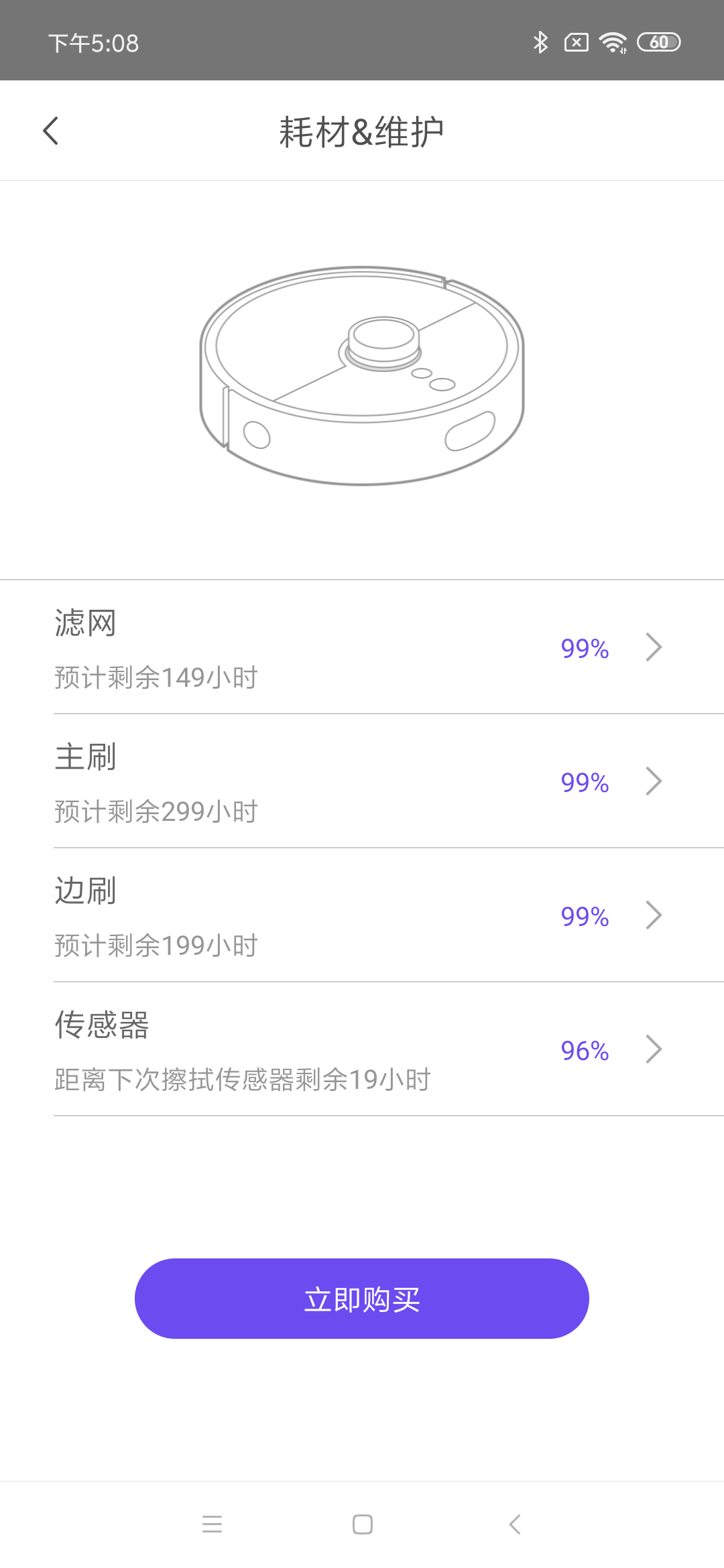Check the 传感器 maintenance details

coord(362,1049)
